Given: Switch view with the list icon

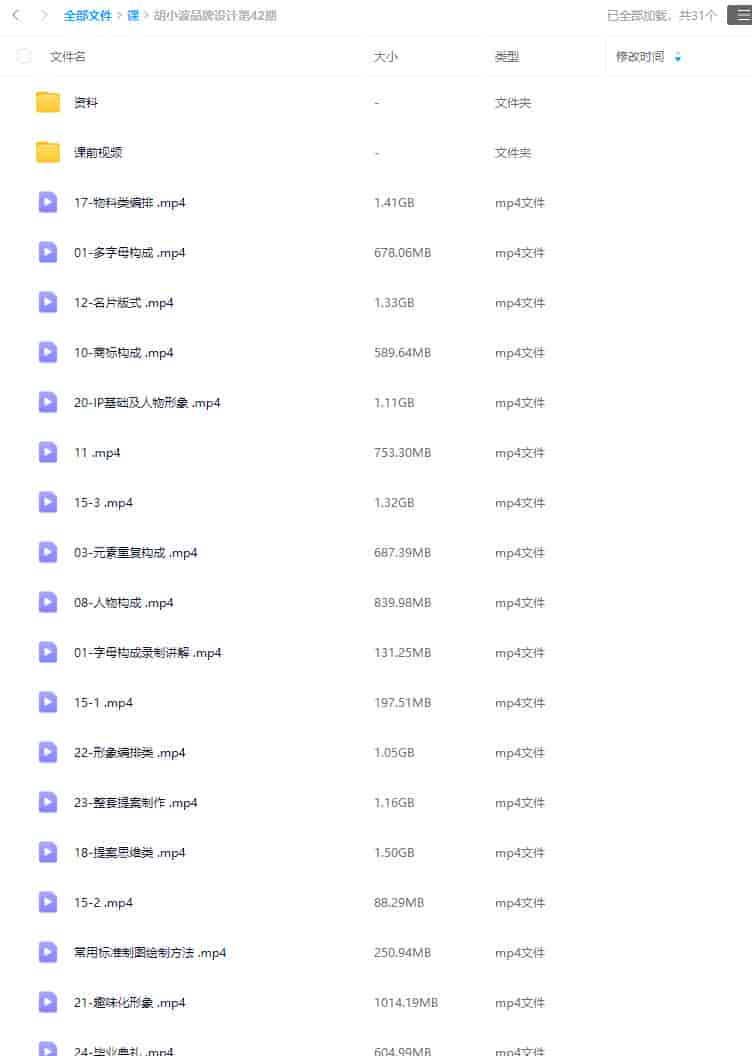Looking at the screenshot, I should [742, 15].
